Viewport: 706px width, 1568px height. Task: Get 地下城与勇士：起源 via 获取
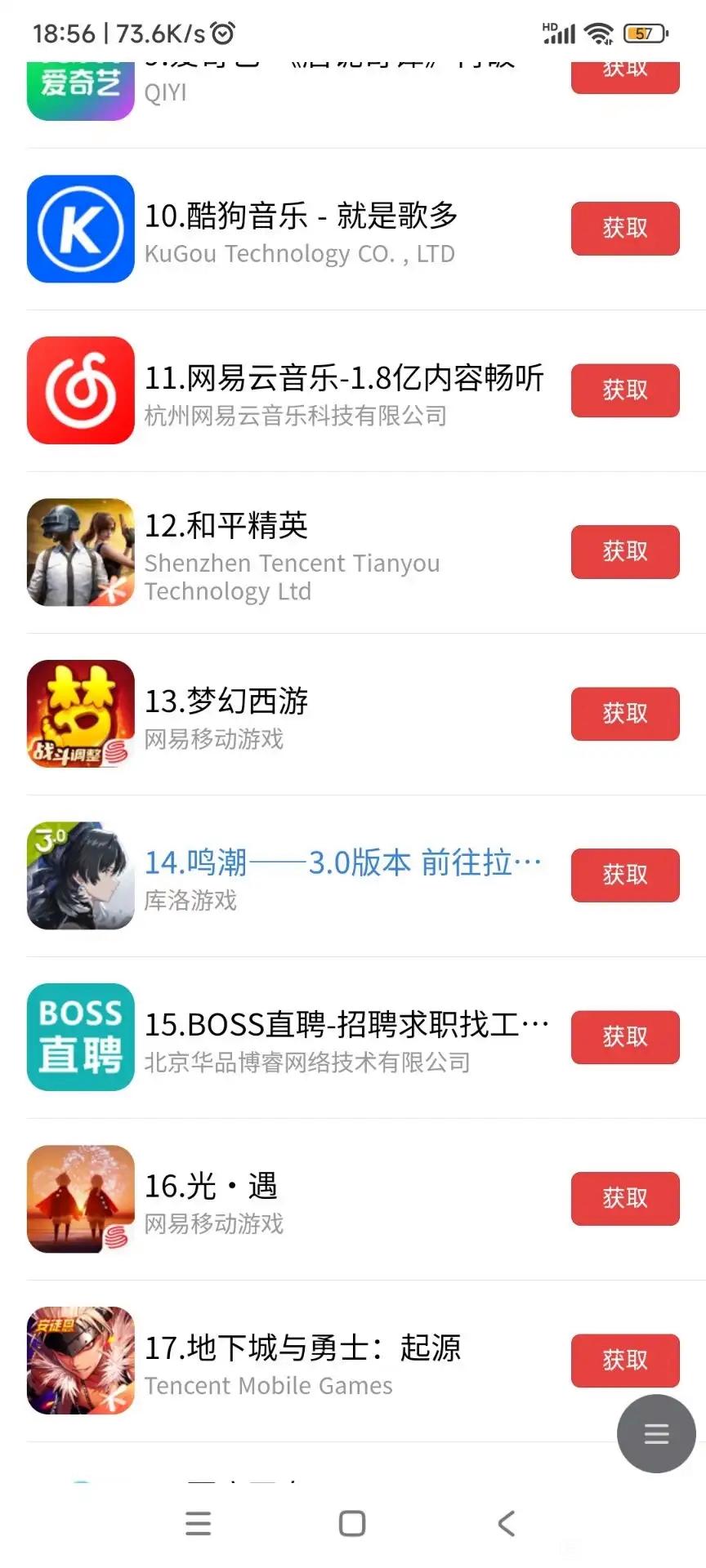(625, 1361)
